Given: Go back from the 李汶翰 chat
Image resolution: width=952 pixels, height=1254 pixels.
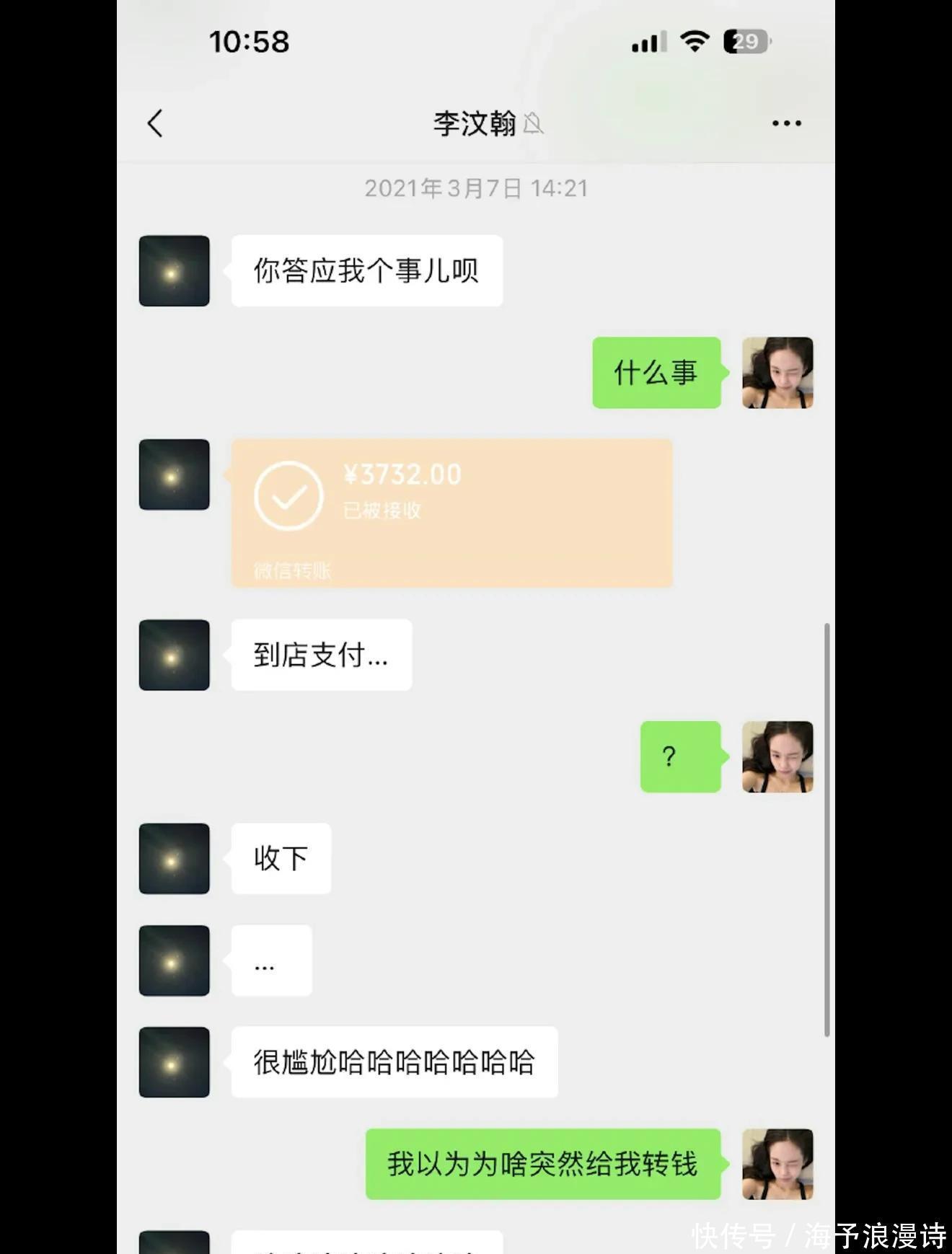Looking at the screenshot, I should tap(155, 123).
